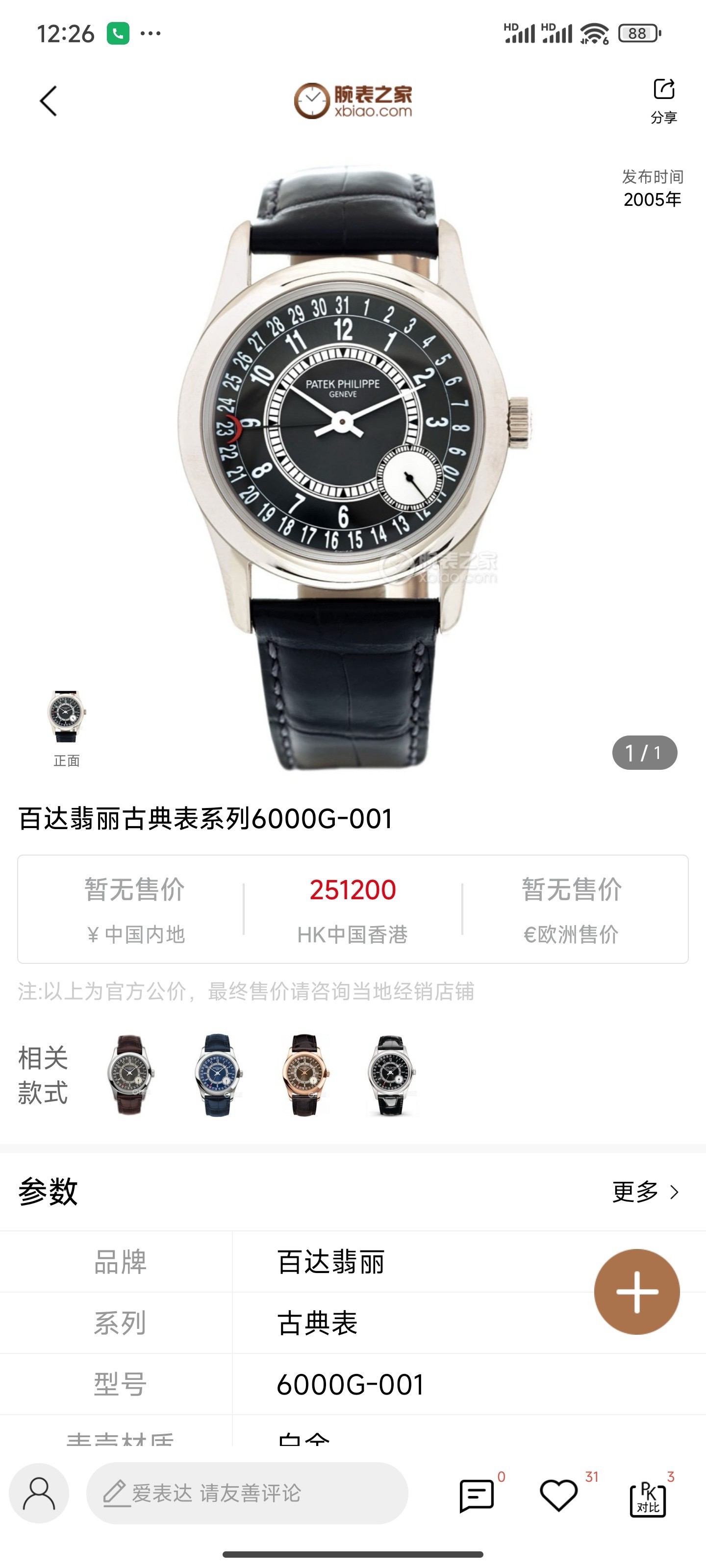
Task: Write a comment in the input box
Action: point(247,1493)
